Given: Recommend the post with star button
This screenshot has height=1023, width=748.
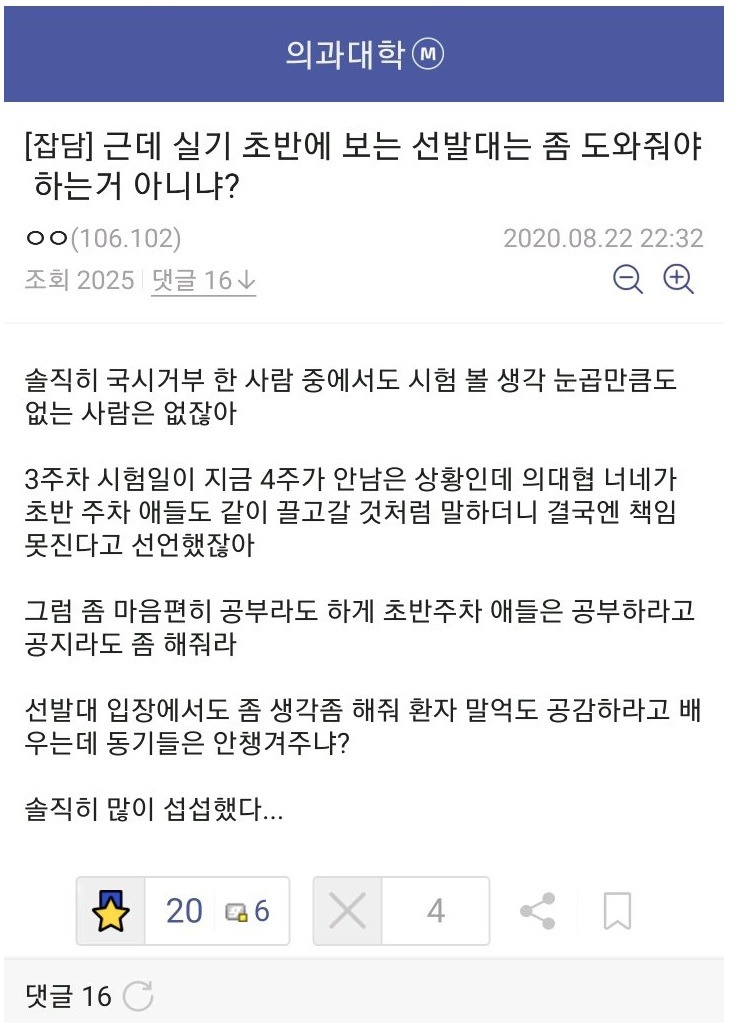Looking at the screenshot, I should click(x=111, y=910).
